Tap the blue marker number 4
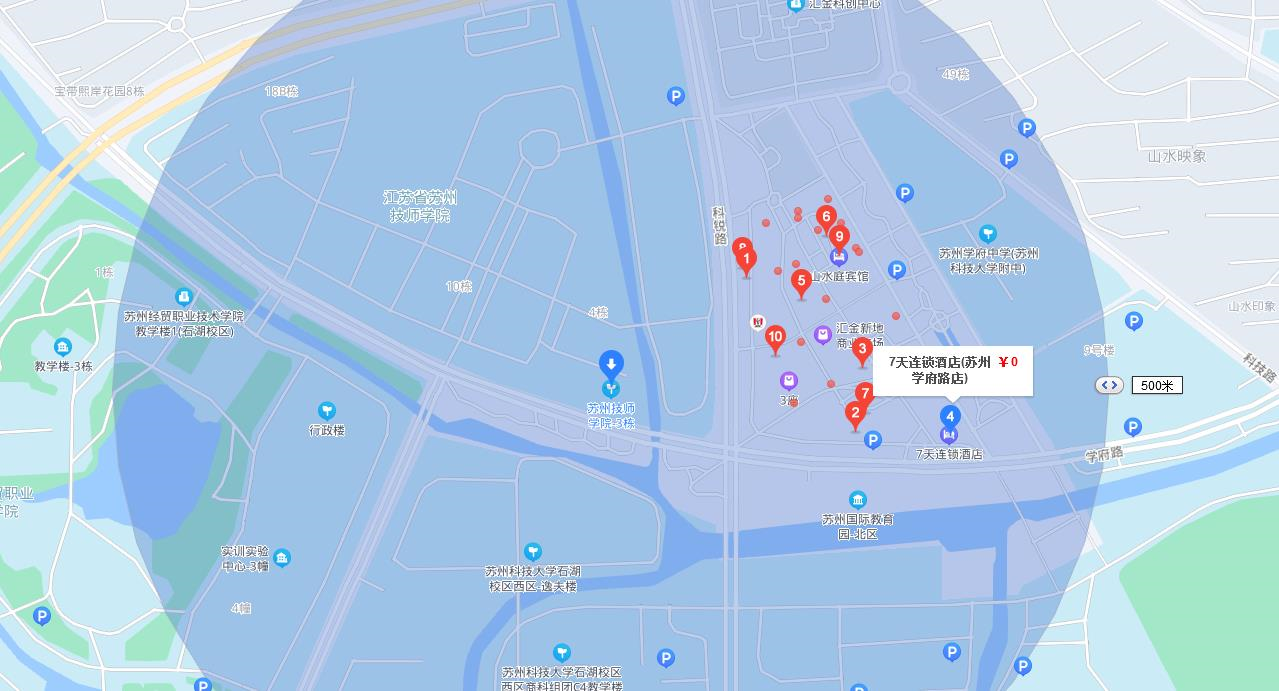 click(x=950, y=416)
